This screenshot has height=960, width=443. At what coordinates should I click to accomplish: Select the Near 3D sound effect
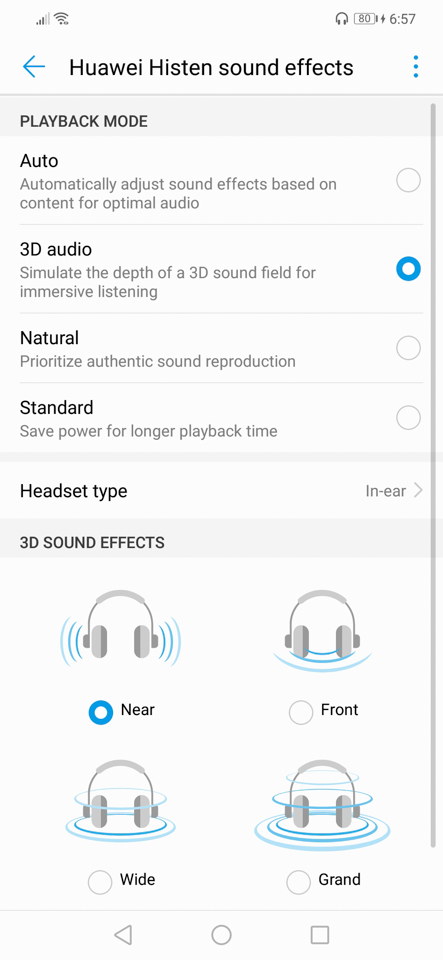point(100,712)
